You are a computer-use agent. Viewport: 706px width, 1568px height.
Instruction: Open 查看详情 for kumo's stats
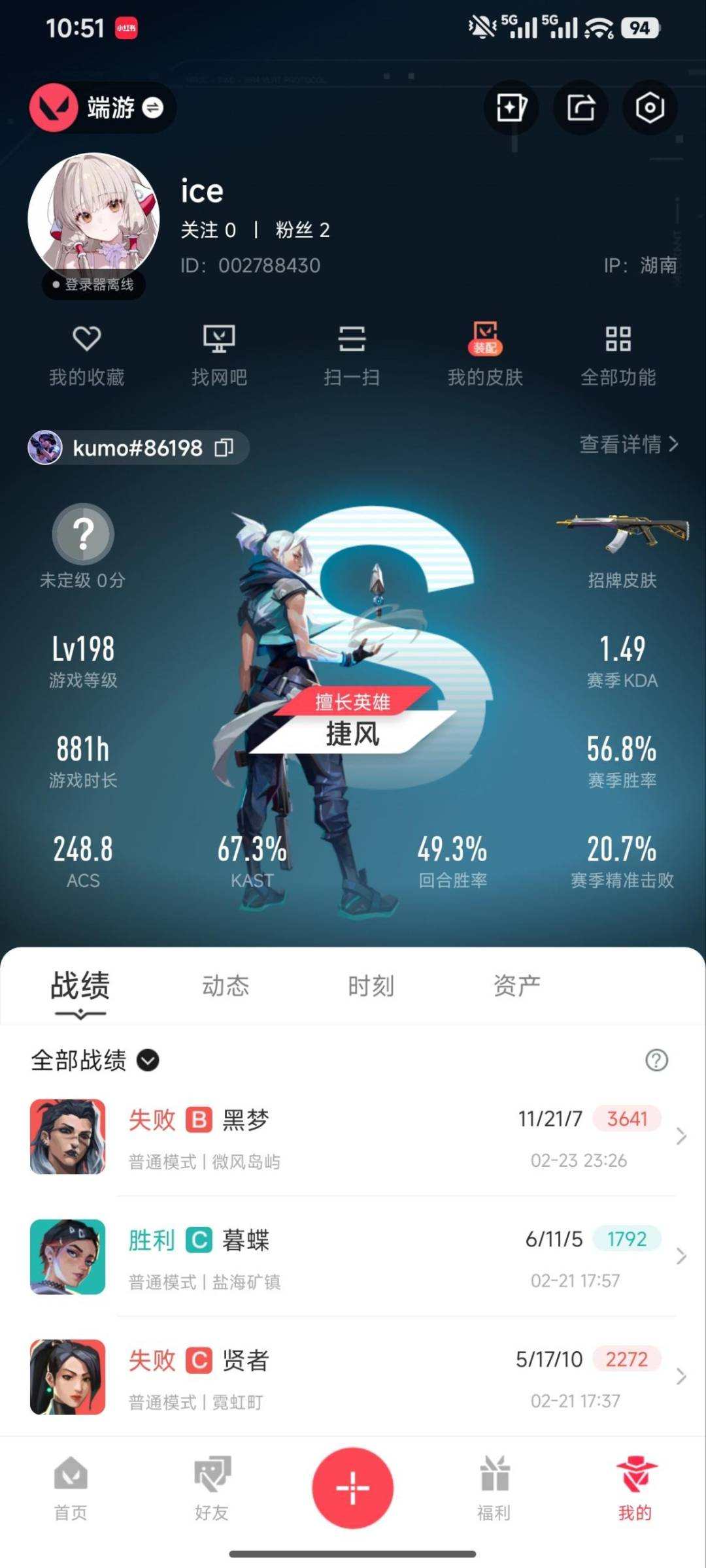click(x=626, y=444)
